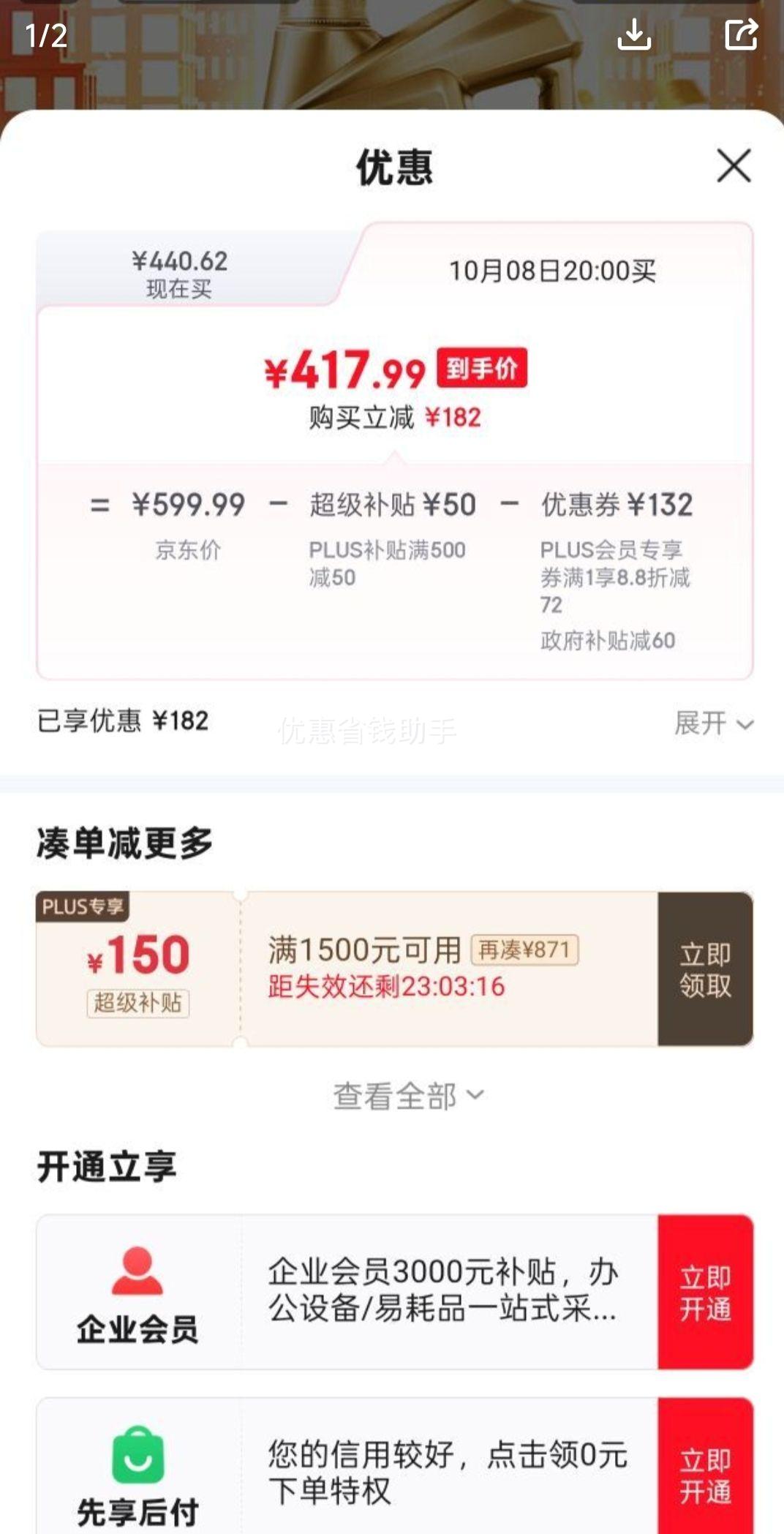Viewport: 784px width, 1534px height.
Task: Download this image to the device
Action: pos(633,34)
